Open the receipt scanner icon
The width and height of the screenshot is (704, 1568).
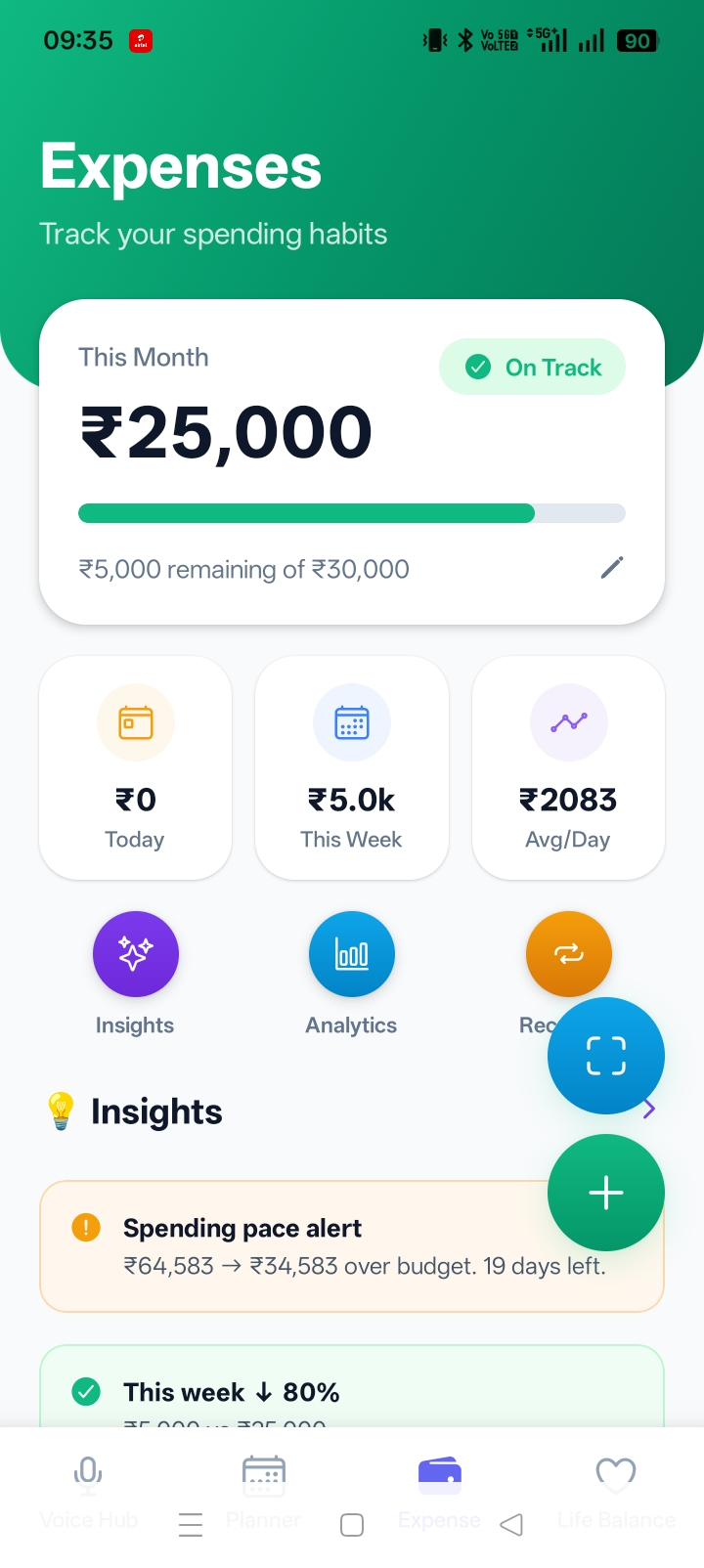(605, 1056)
